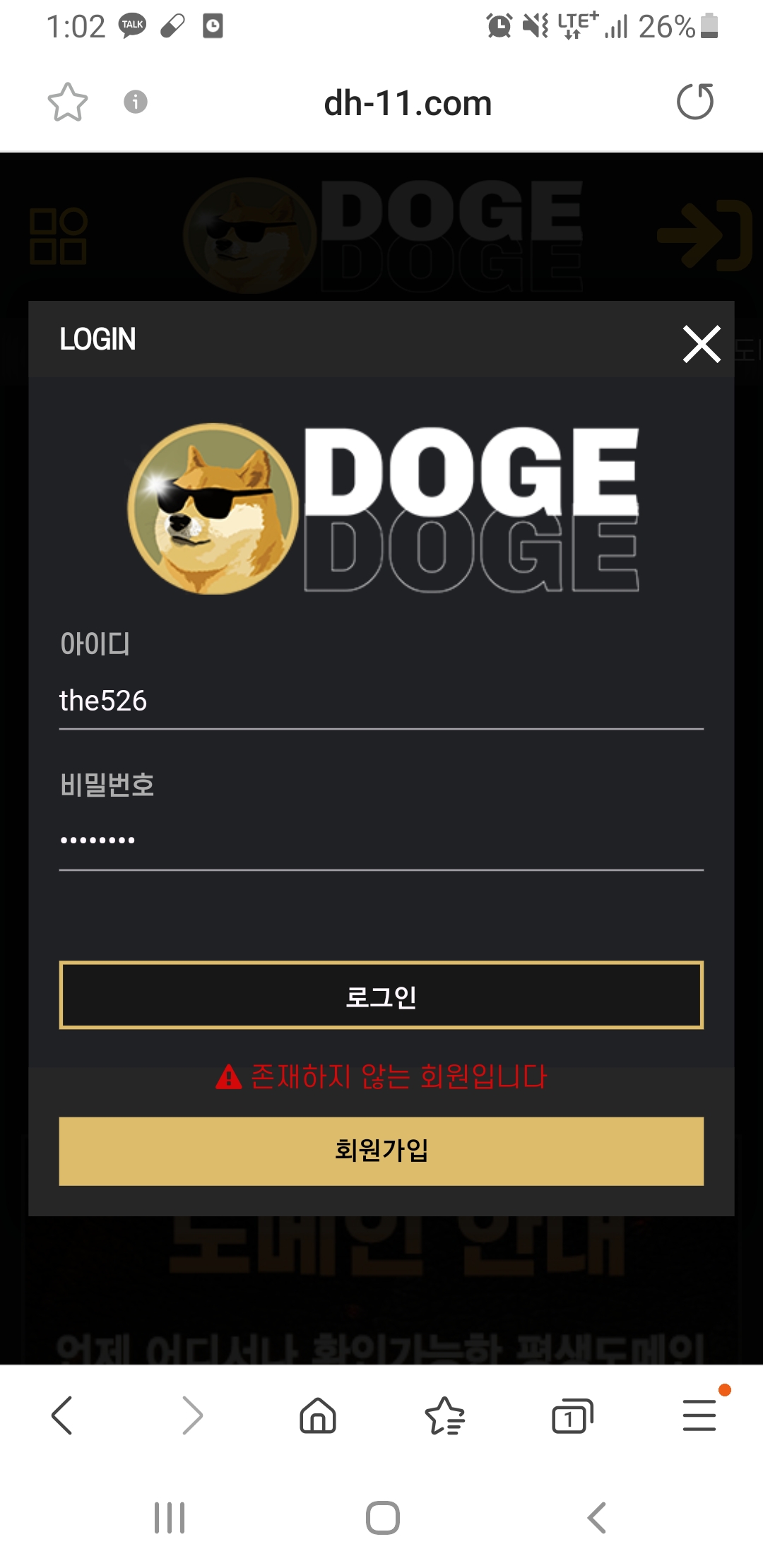The image size is (763, 1568).
Task: Open the tab switcher showing 1 tab
Action: (572, 1415)
